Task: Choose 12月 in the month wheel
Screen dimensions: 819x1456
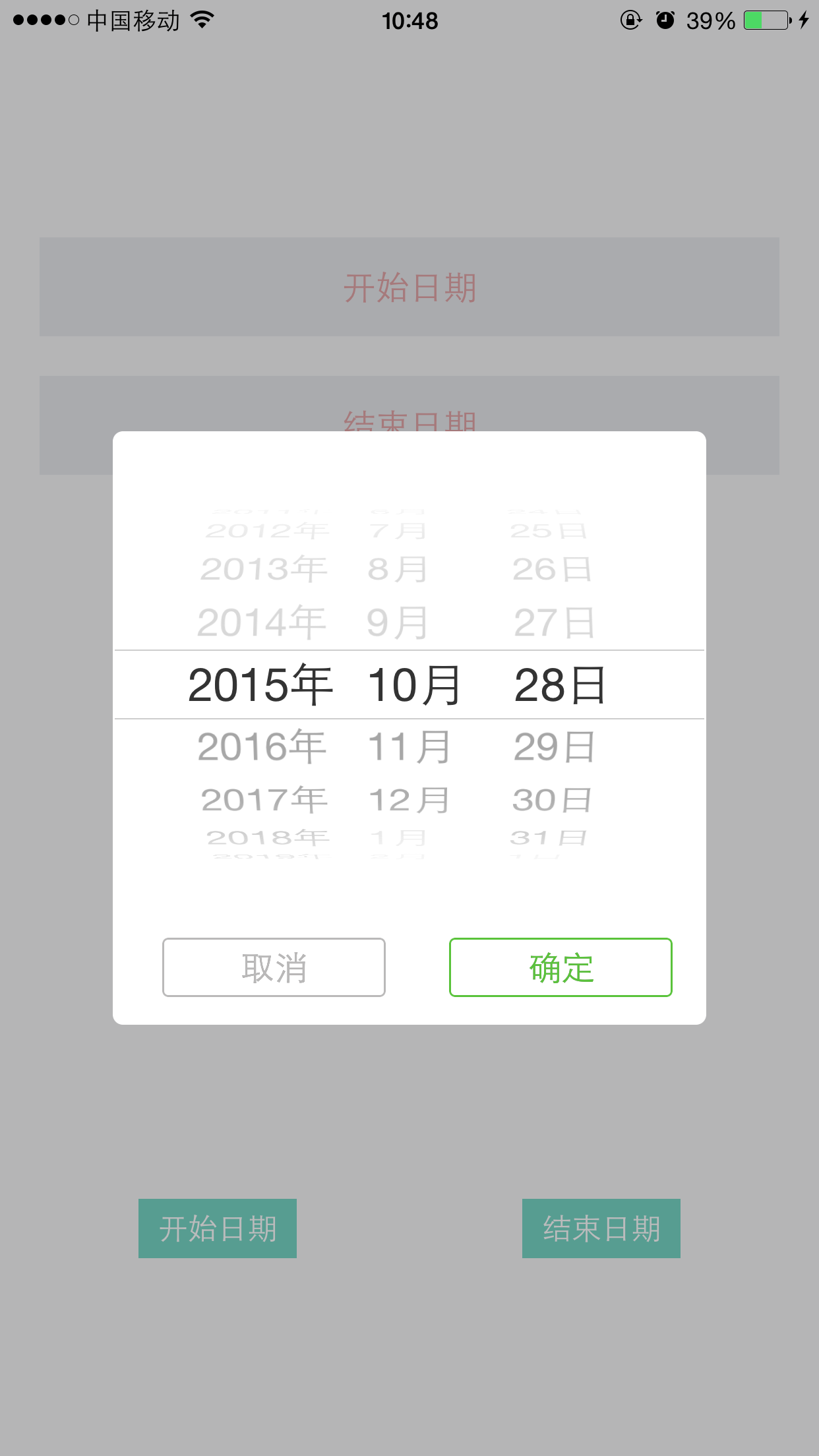Action: [x=409, y=800]
